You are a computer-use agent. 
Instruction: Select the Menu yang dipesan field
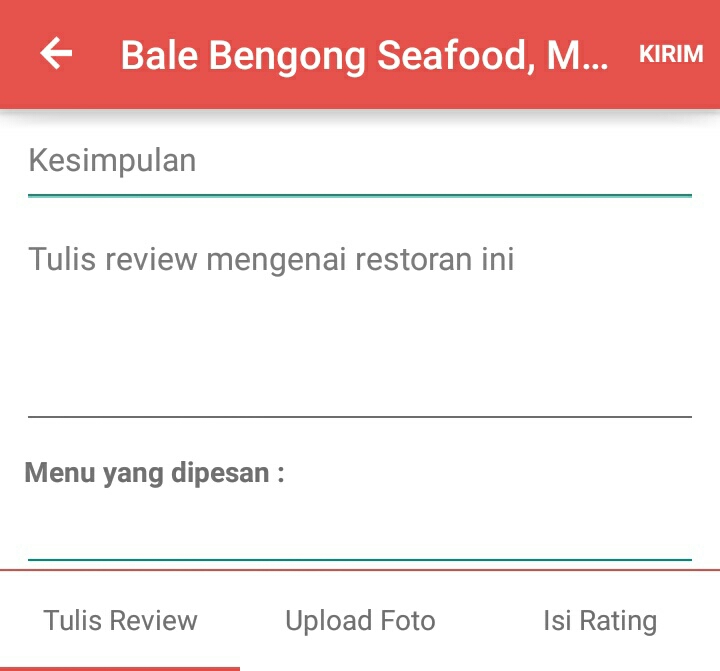coord(359,530)
